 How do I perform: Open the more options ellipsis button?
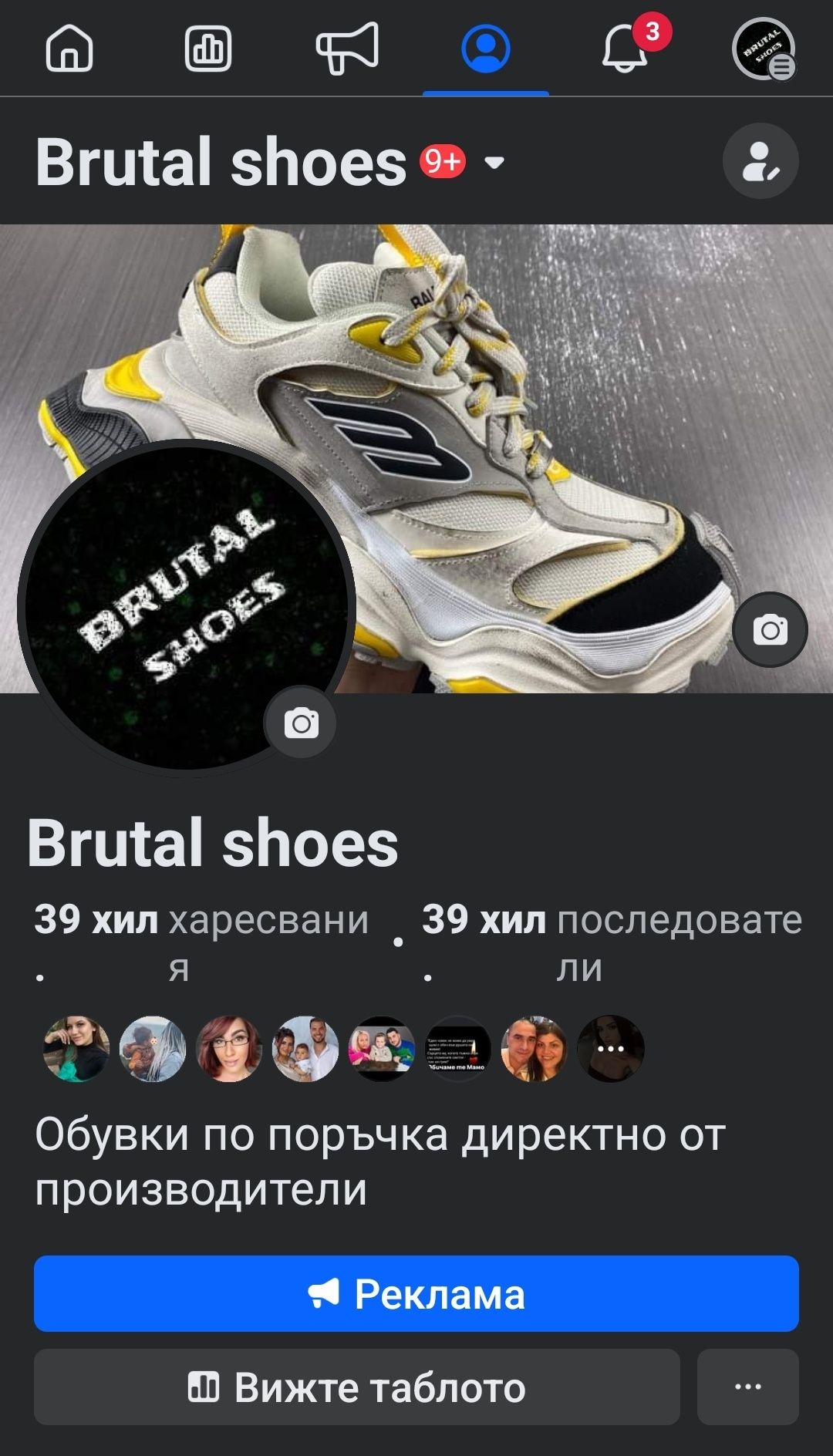coord(747,1387)
